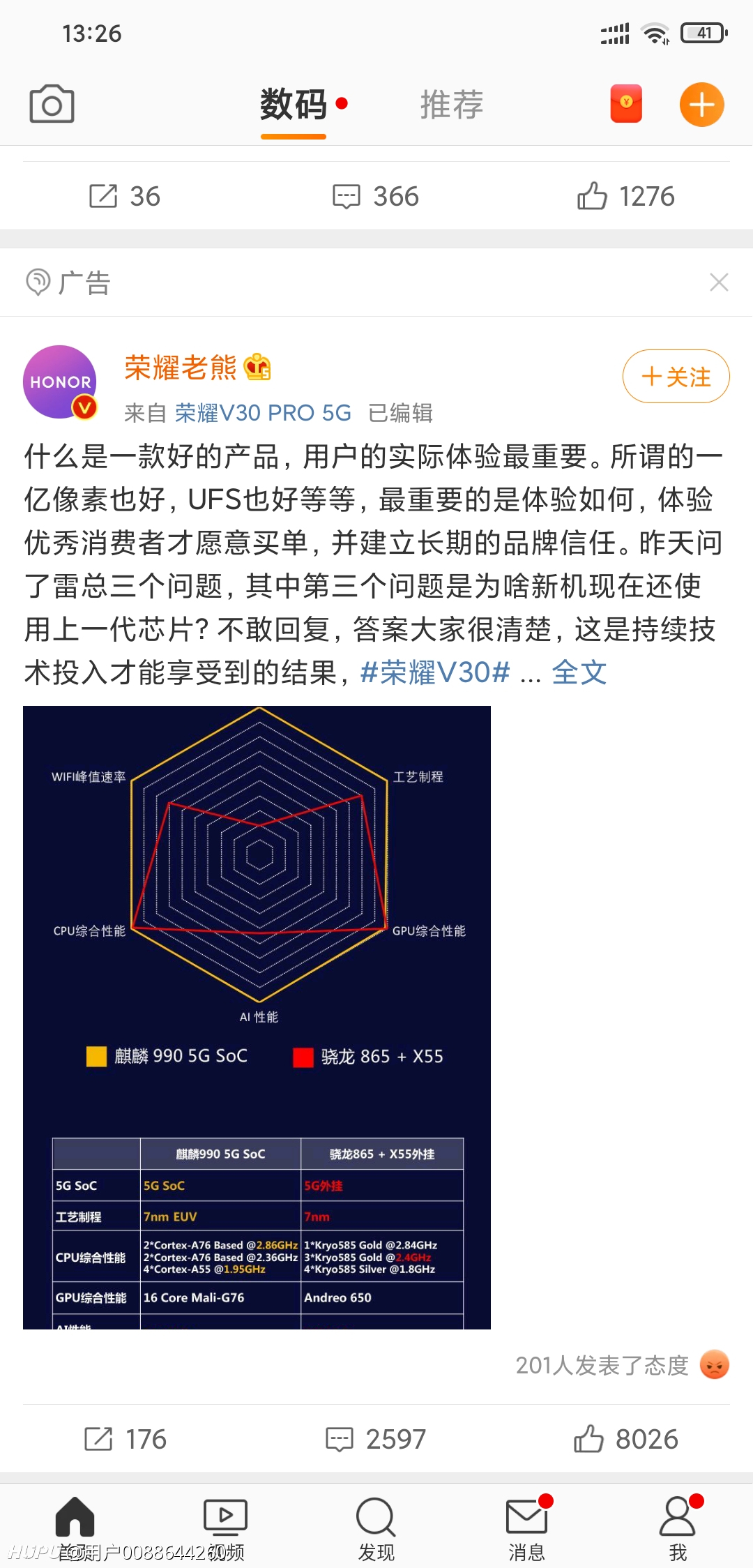Repost the post with 176 shares

(125, 1439)
